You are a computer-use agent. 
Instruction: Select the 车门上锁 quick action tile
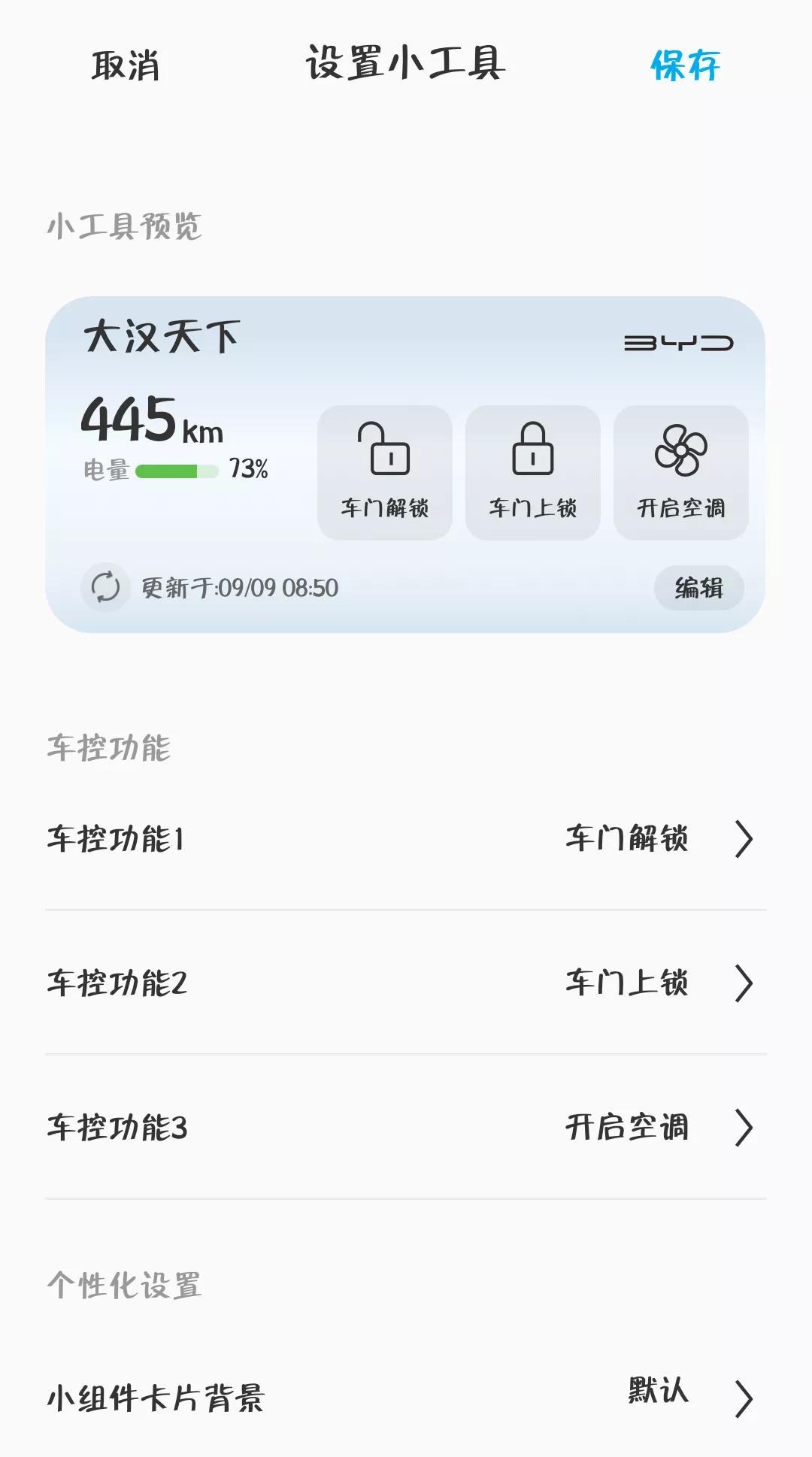click(534, 473)
